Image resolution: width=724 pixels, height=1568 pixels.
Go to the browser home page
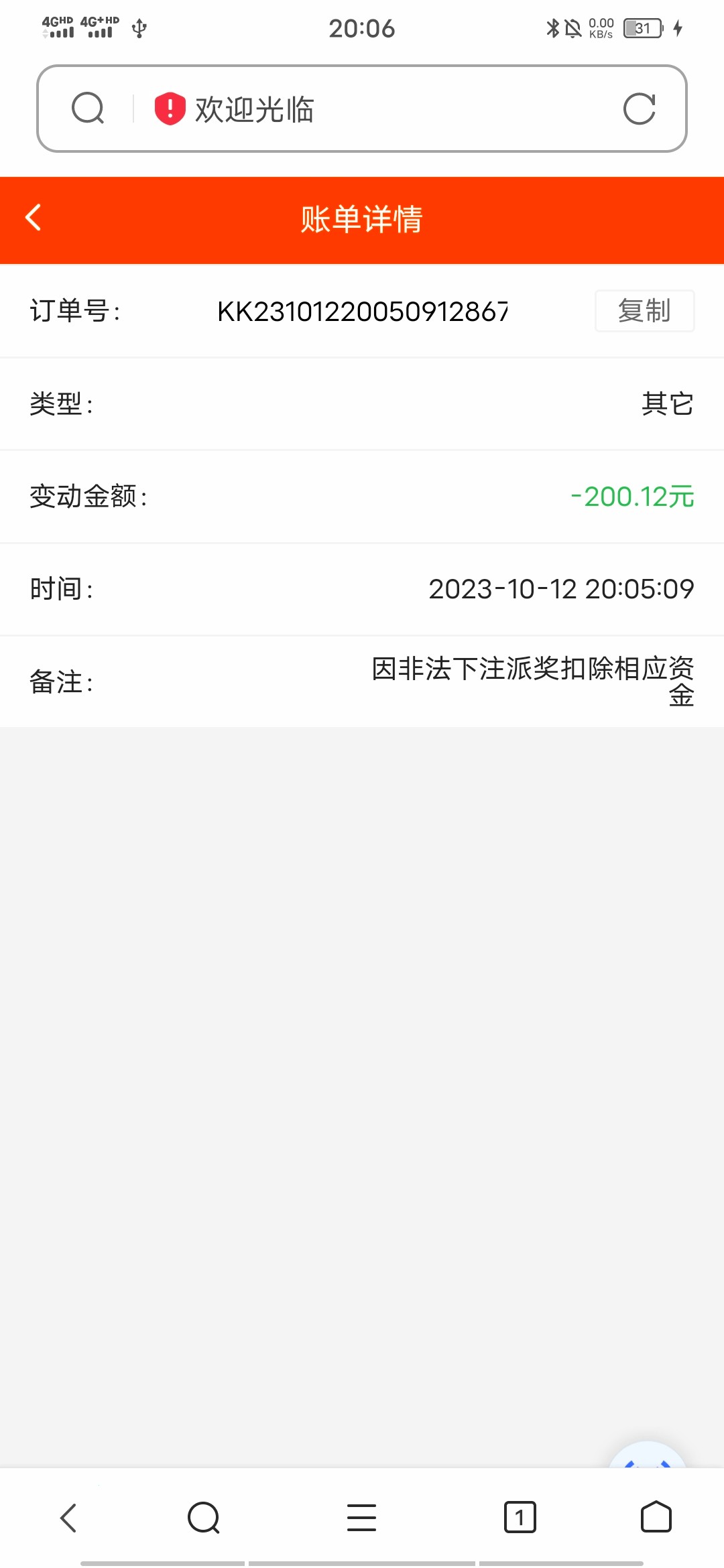tap(656, 1517)
